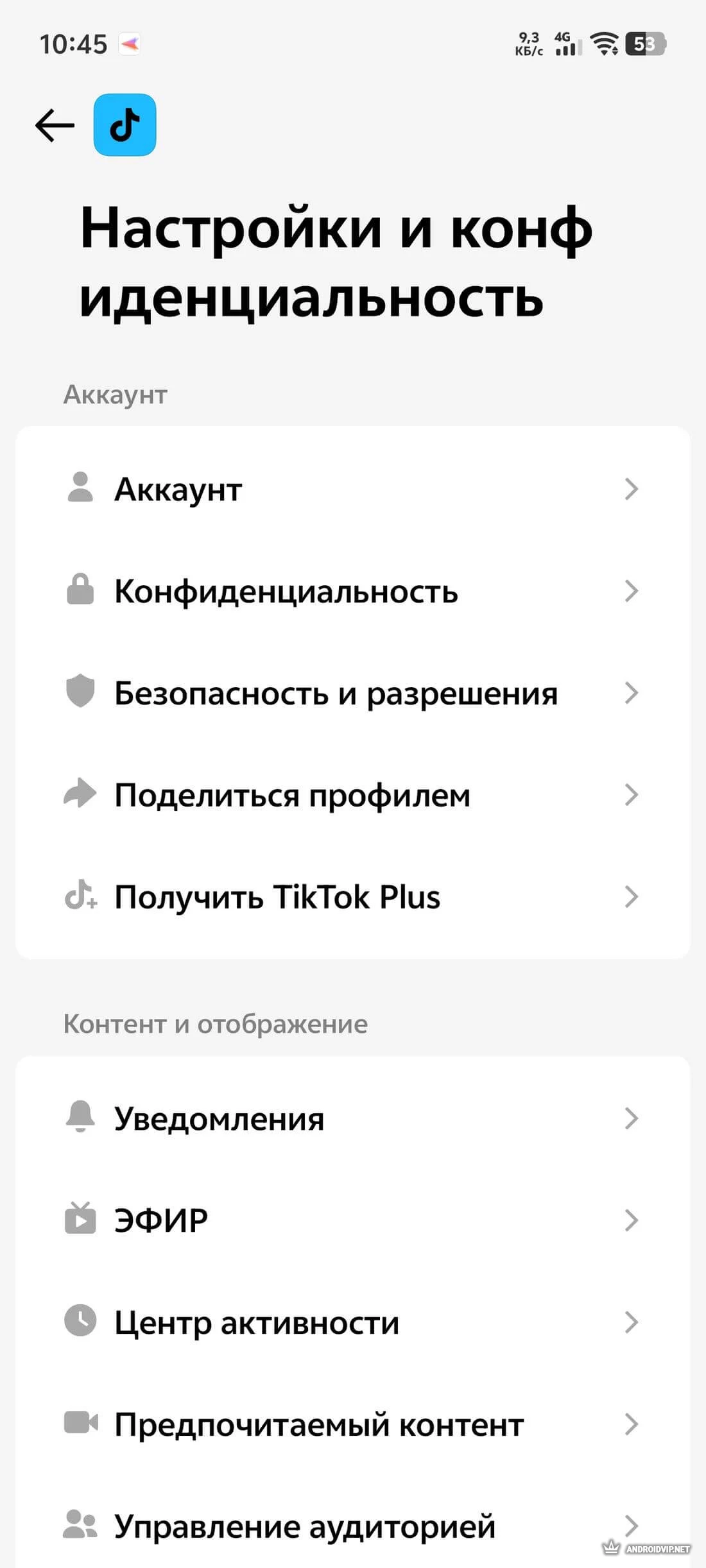This screenshot has width=706, height=1568.
Task: Open Уведомления settings
Action: tap(352, 1119)
